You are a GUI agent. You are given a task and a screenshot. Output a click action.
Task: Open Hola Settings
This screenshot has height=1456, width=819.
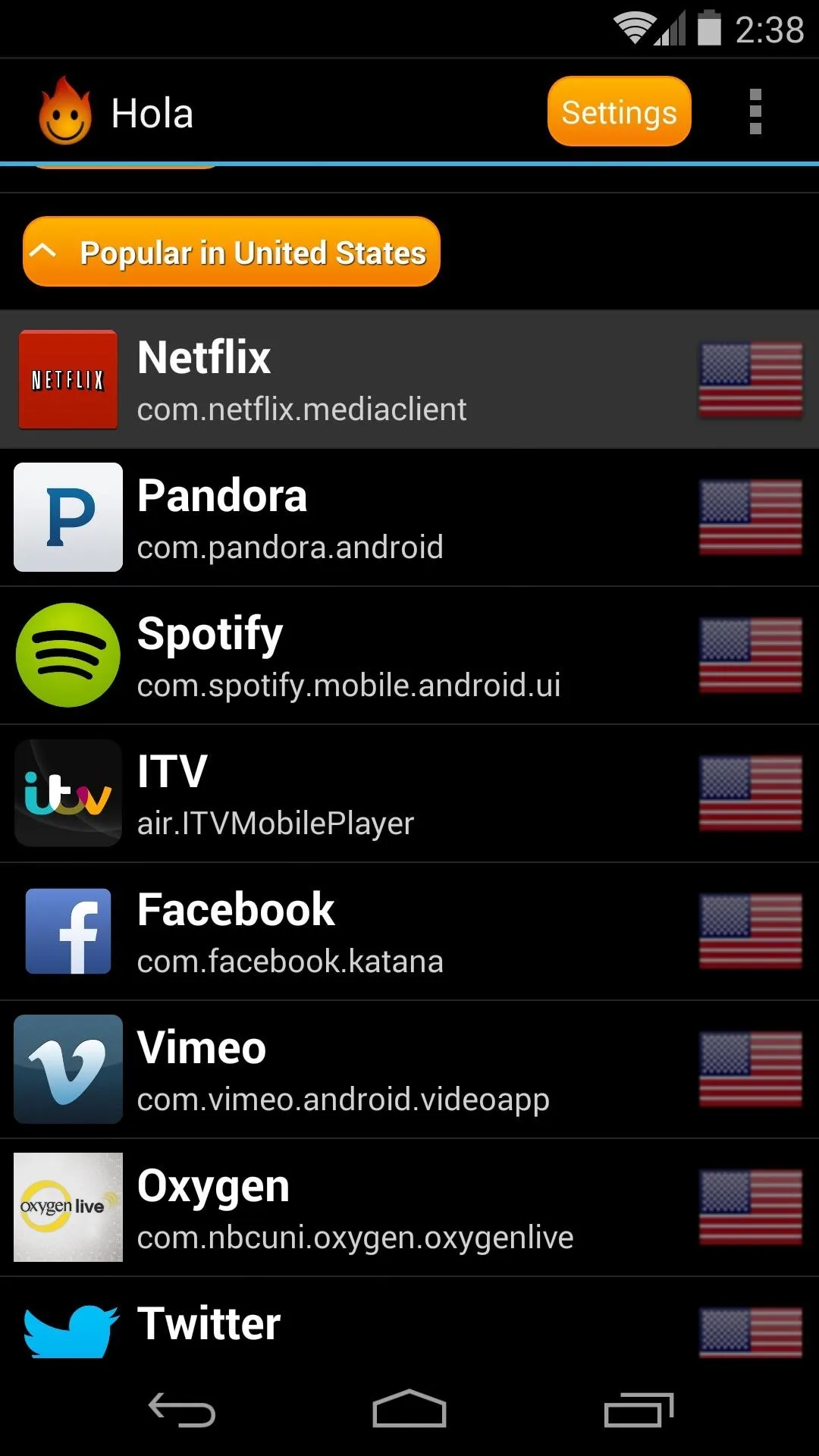pos(619,111)
